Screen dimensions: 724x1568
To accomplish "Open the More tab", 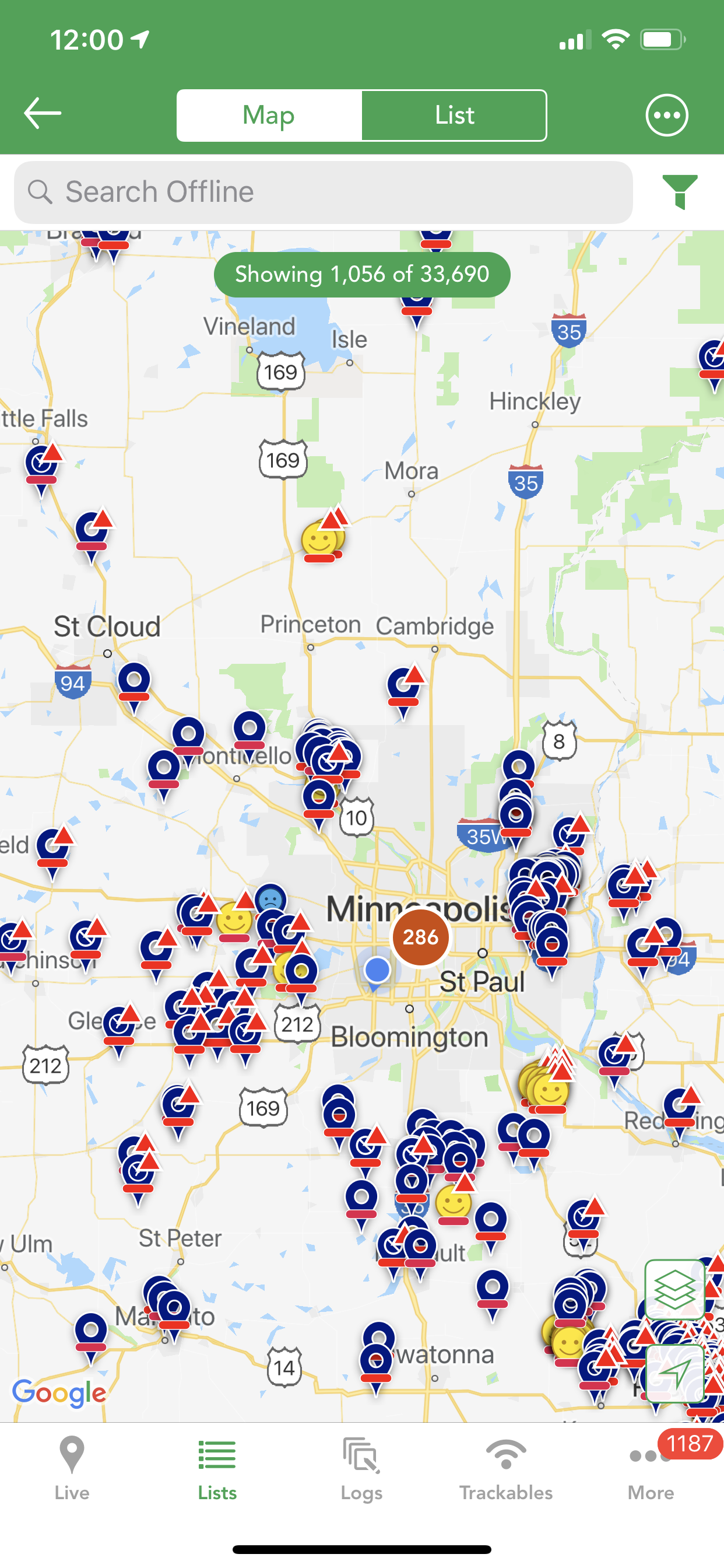I will pyautogui.click(x=651, y=1468).
